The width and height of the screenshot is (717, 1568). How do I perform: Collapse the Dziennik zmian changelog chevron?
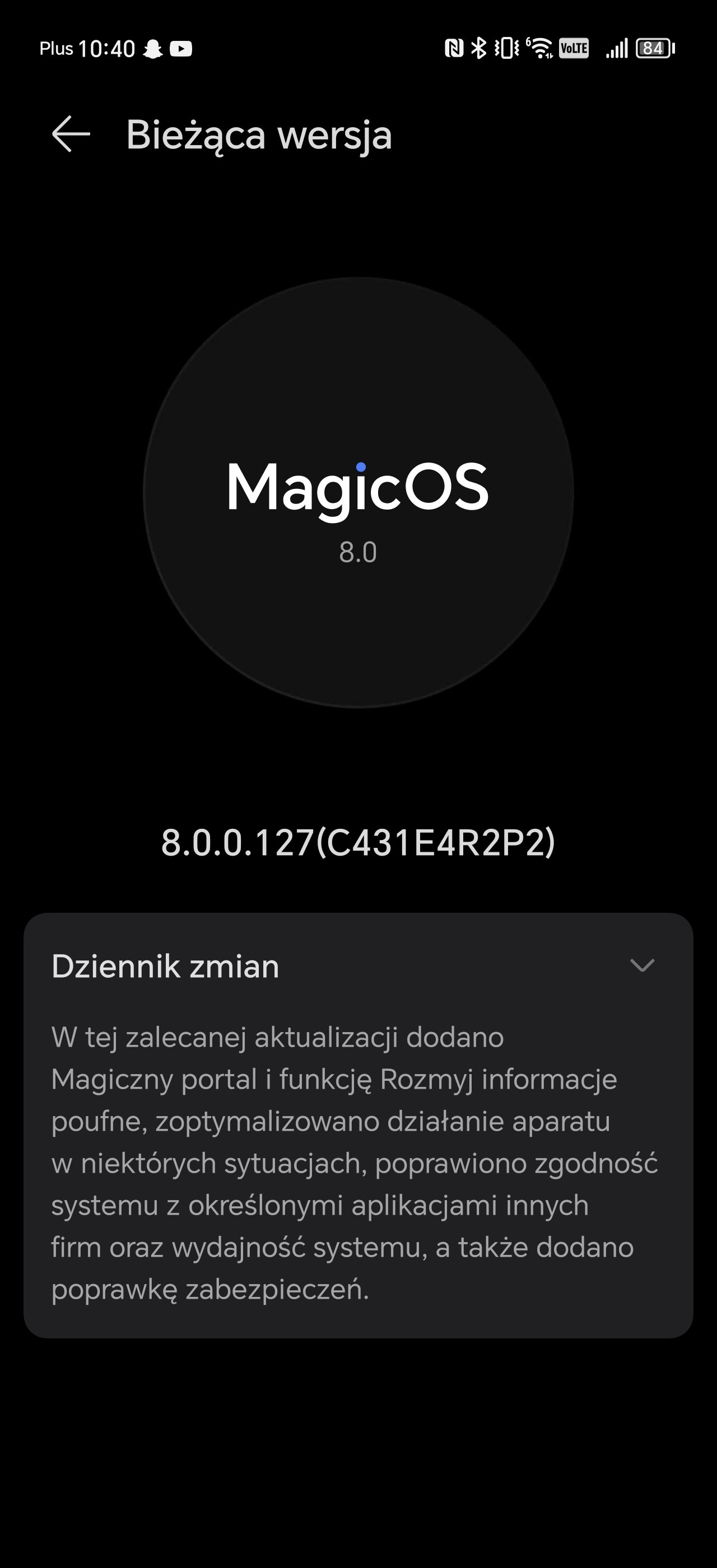(642, 965)
